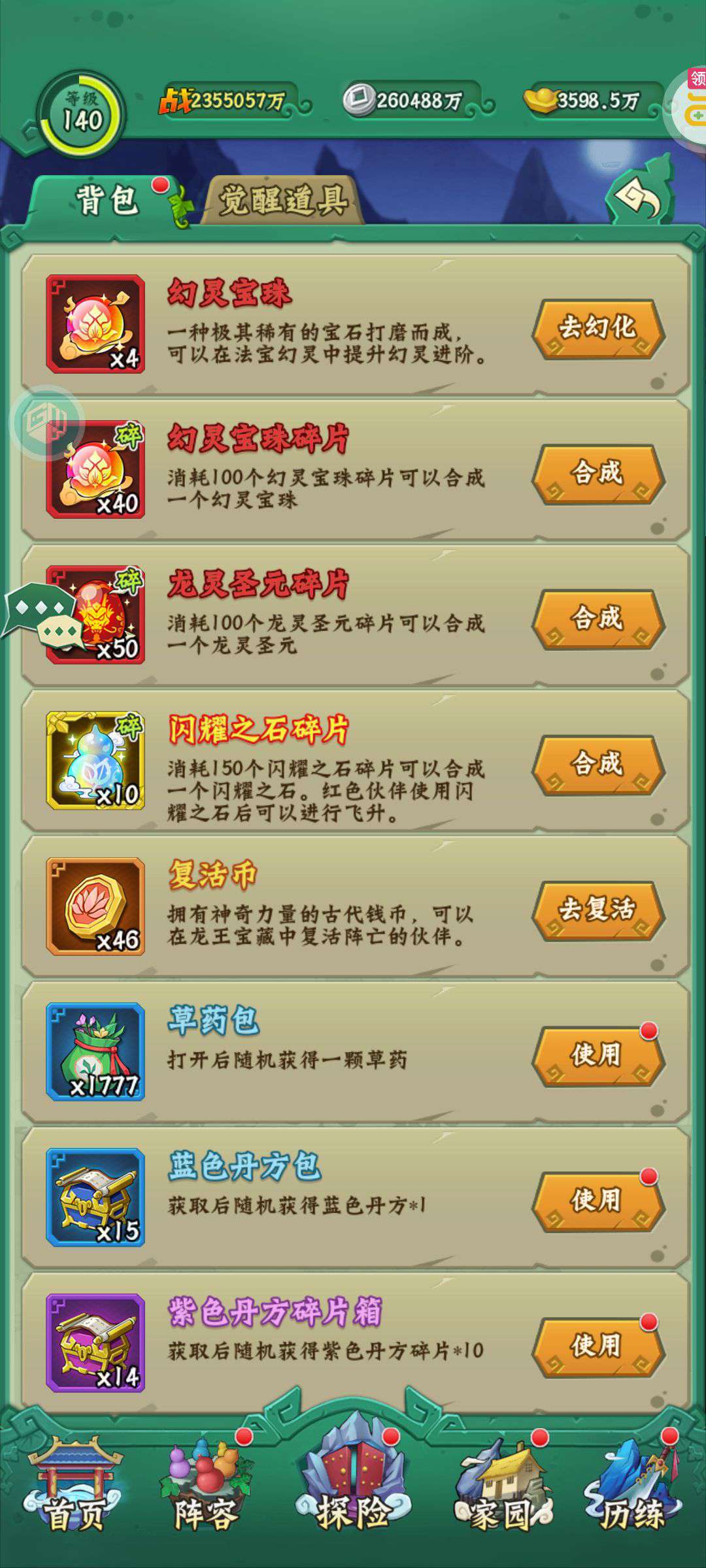Image resolution: width=706 pixels, height=1568 pixels.
Task: Tap 去复活 for 复活币
Action: [x=597, y=909]
